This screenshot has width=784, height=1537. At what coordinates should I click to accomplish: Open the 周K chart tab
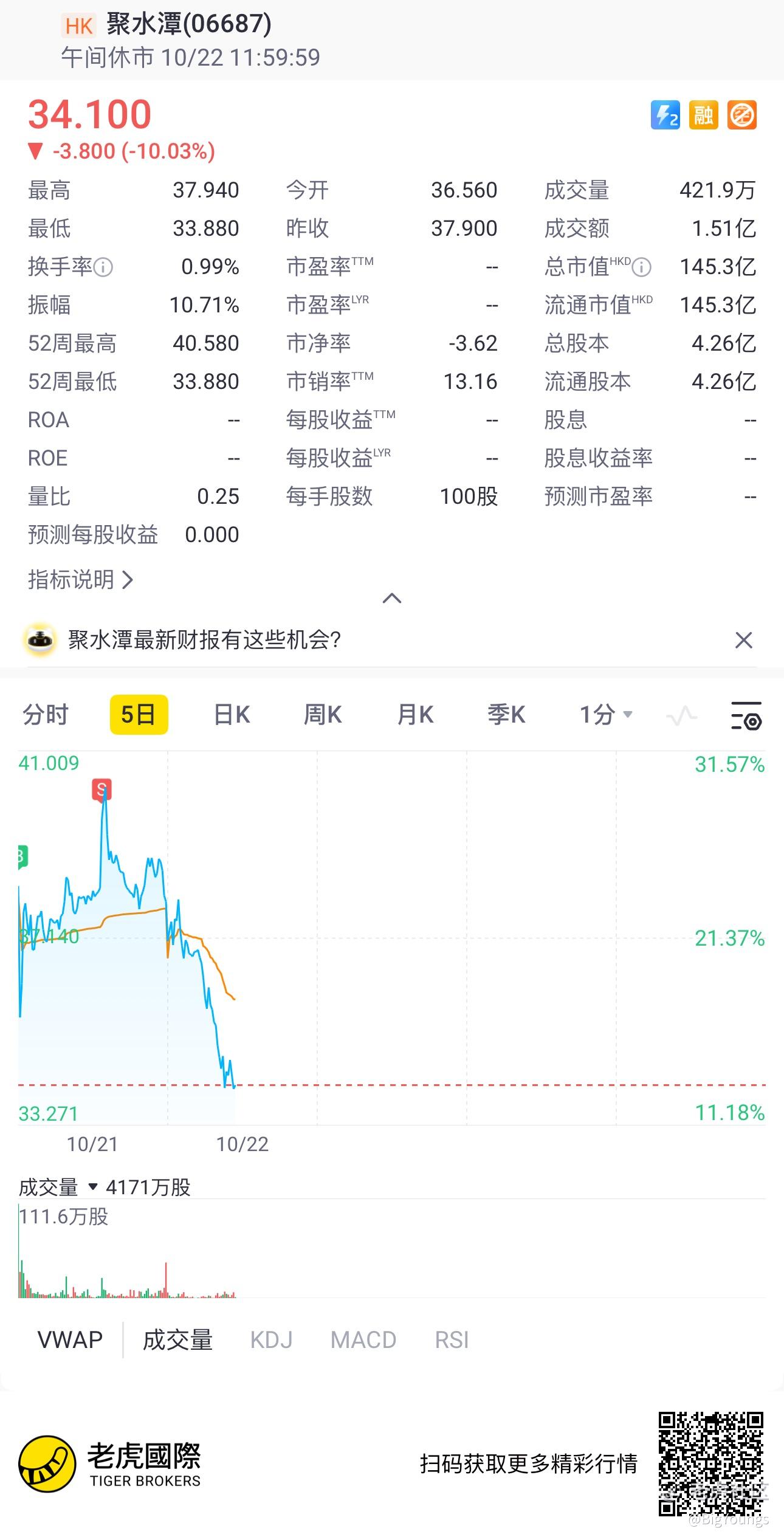(323, 715)
